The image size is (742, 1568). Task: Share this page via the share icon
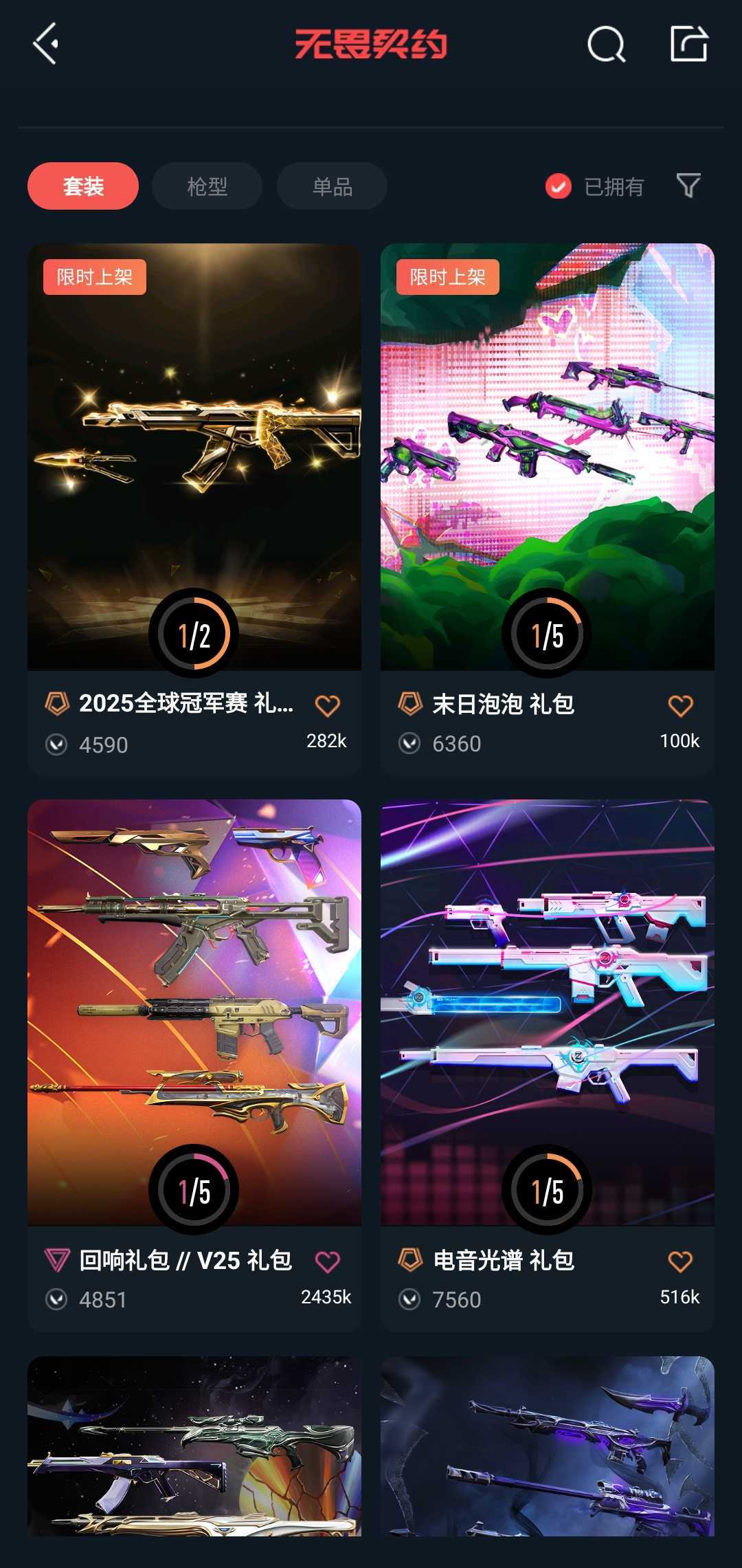click(x=689, y=44)
